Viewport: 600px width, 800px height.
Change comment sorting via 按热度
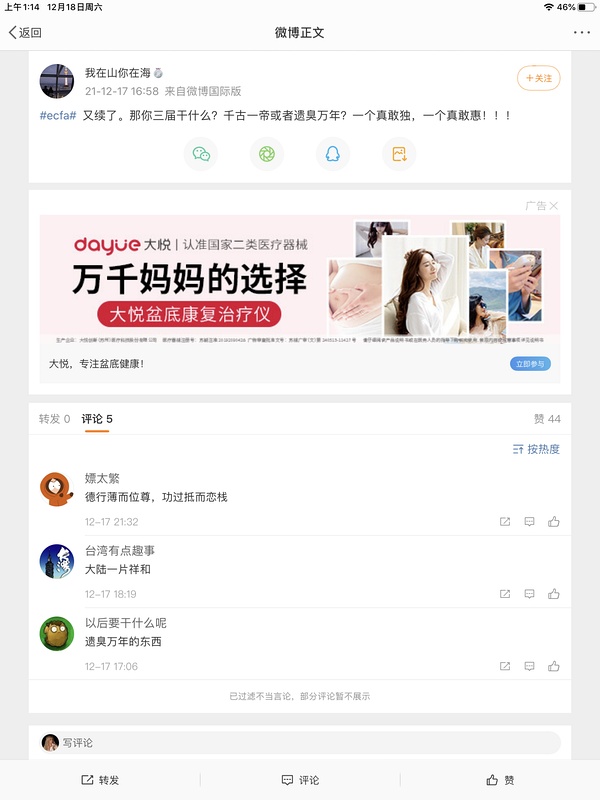536,449
